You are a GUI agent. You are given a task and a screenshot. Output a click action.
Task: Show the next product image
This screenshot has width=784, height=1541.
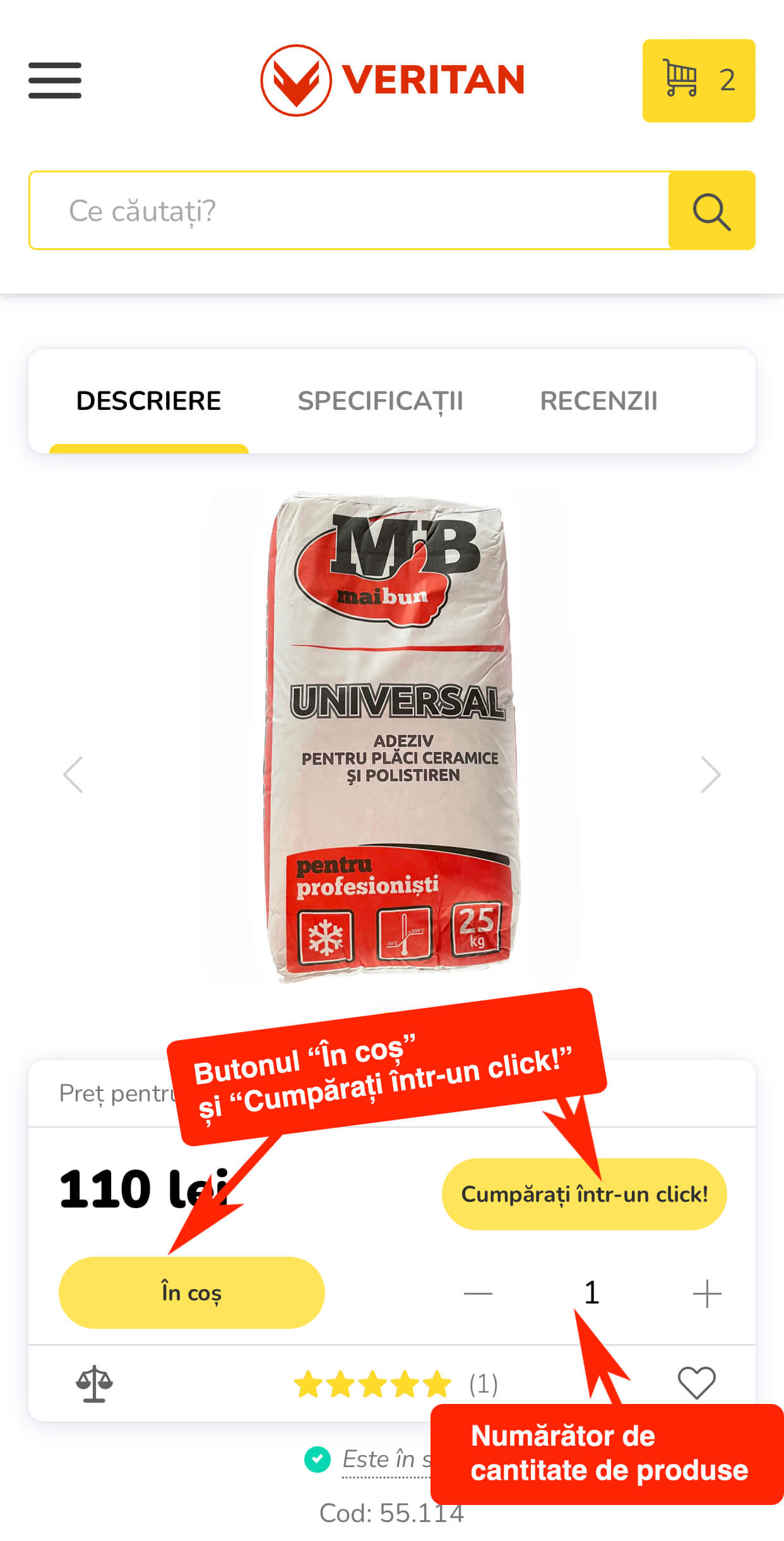click(x=710, y=774)
